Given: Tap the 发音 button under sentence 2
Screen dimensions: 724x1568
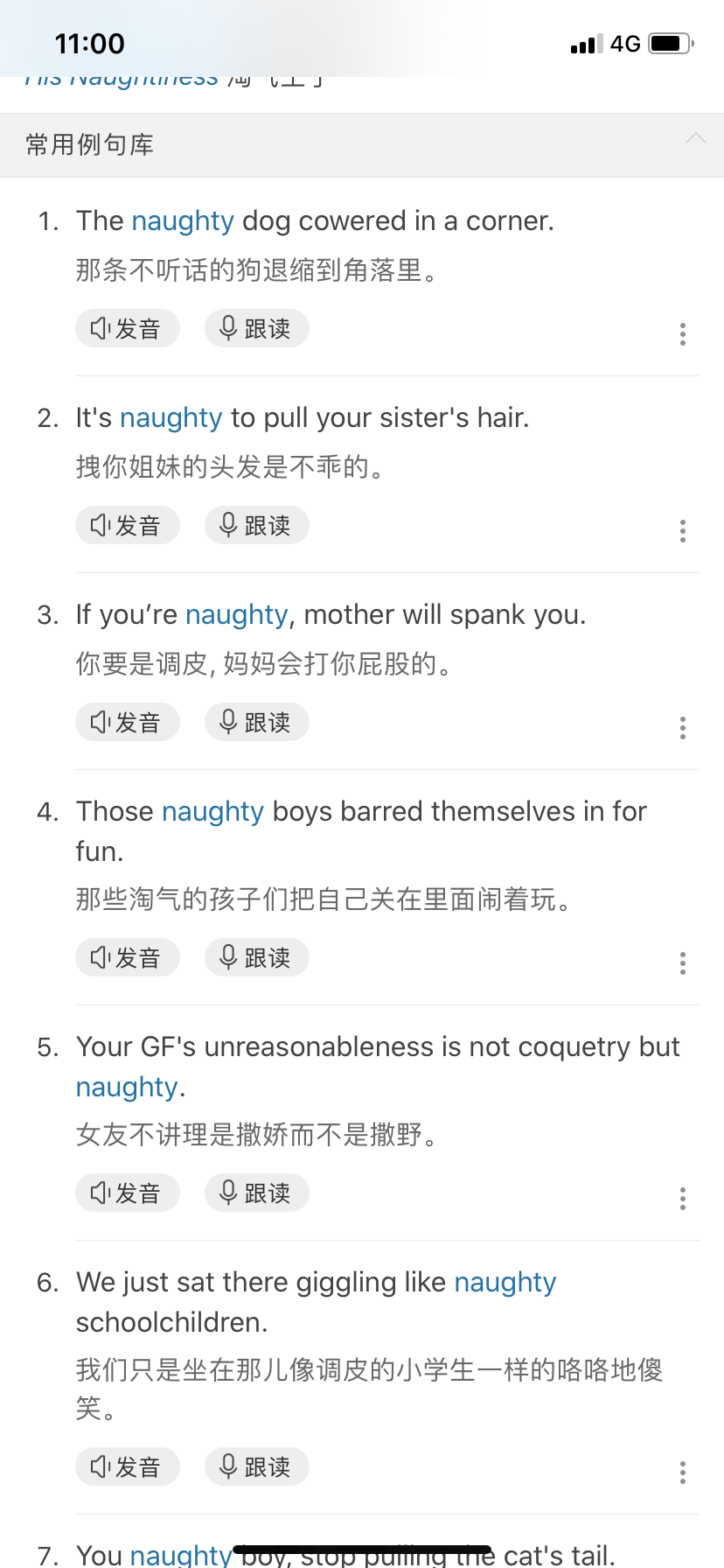Looking at the screenshot, I should [x=128, y=525].
